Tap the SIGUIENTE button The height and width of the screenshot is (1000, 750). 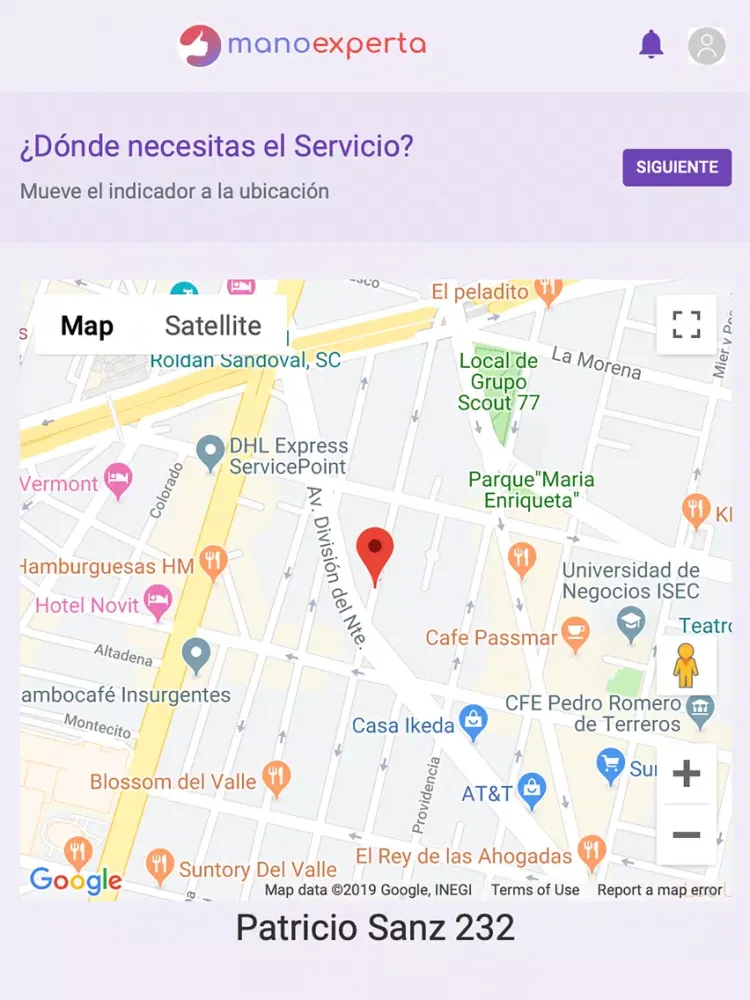point(677,167)
